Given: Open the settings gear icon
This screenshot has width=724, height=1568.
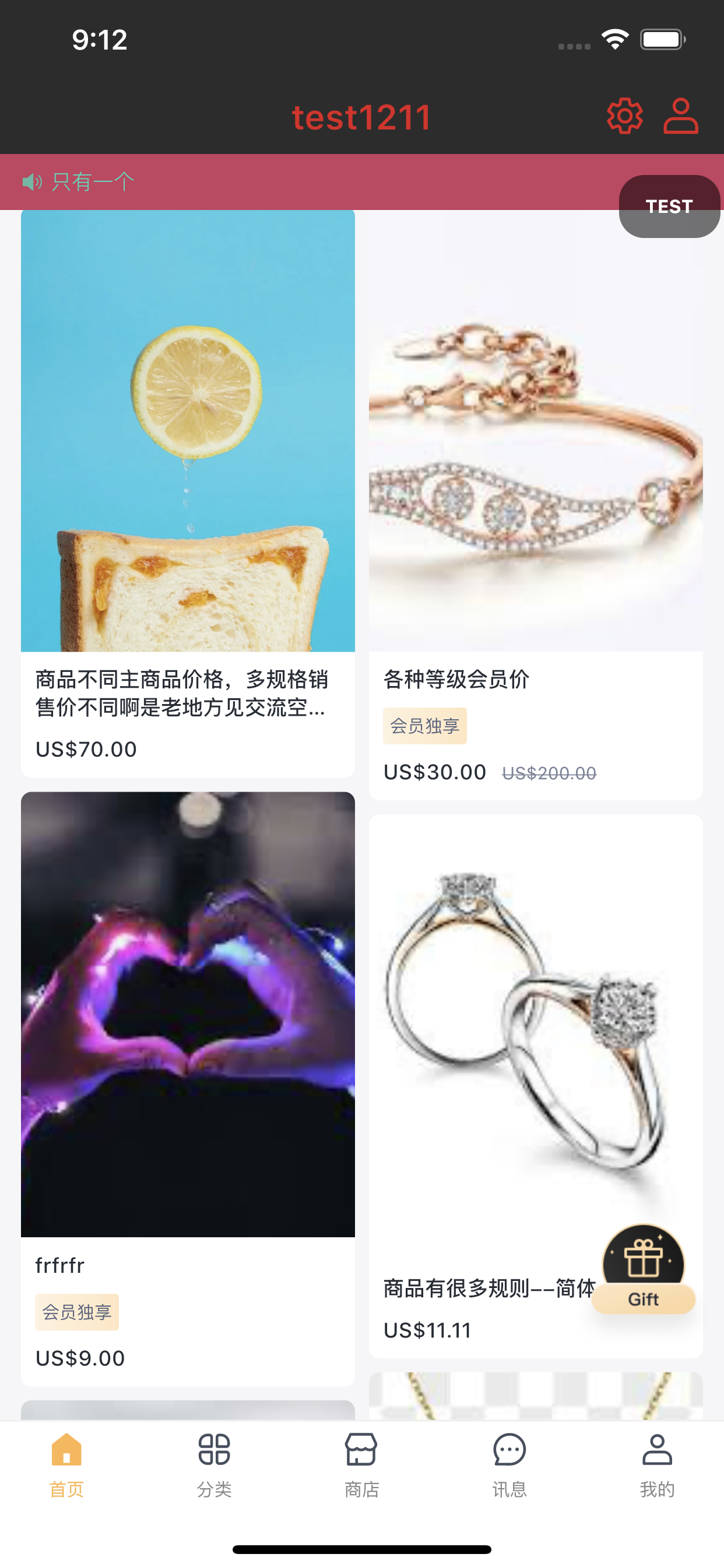Looking at the screenshot, I should point(625,116).
